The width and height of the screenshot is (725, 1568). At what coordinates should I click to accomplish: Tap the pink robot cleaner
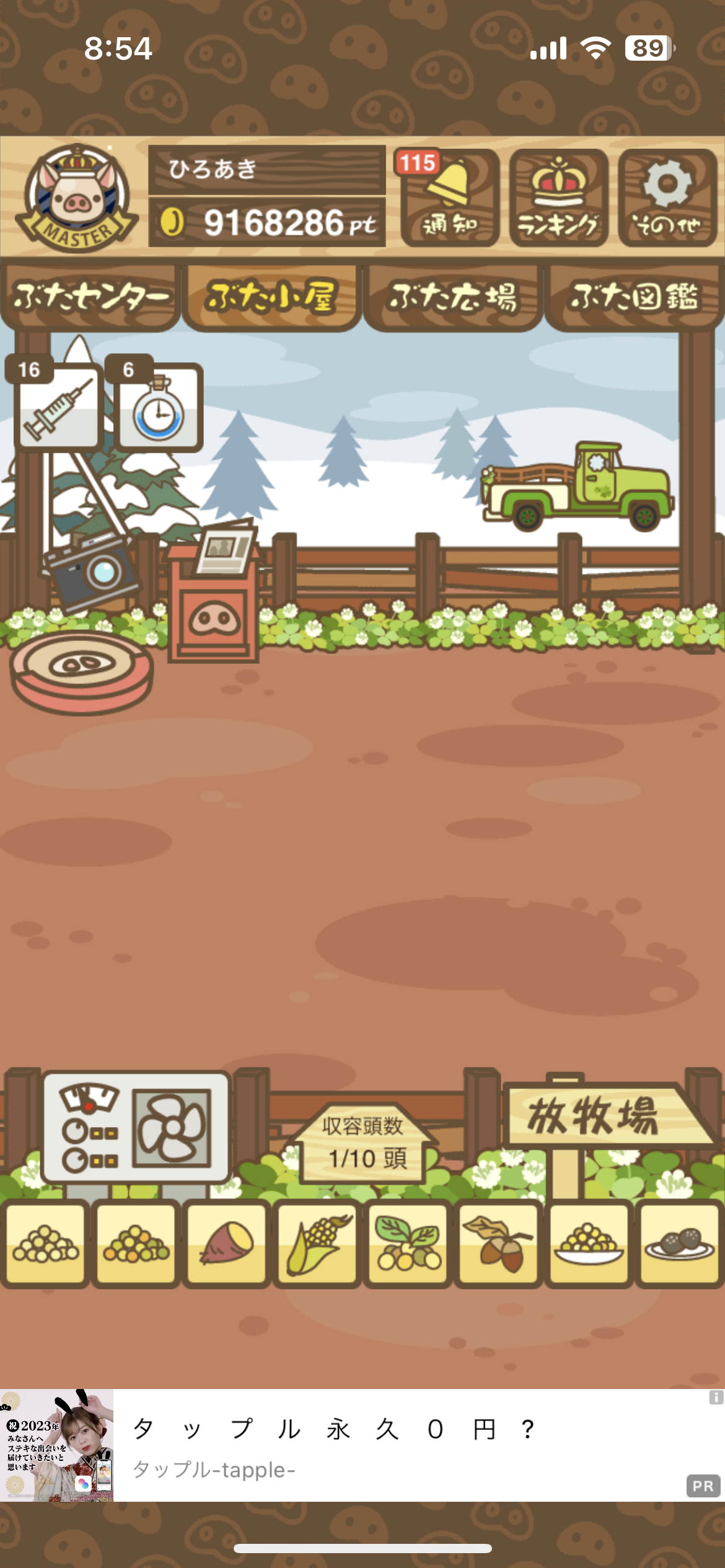point(81,672)
